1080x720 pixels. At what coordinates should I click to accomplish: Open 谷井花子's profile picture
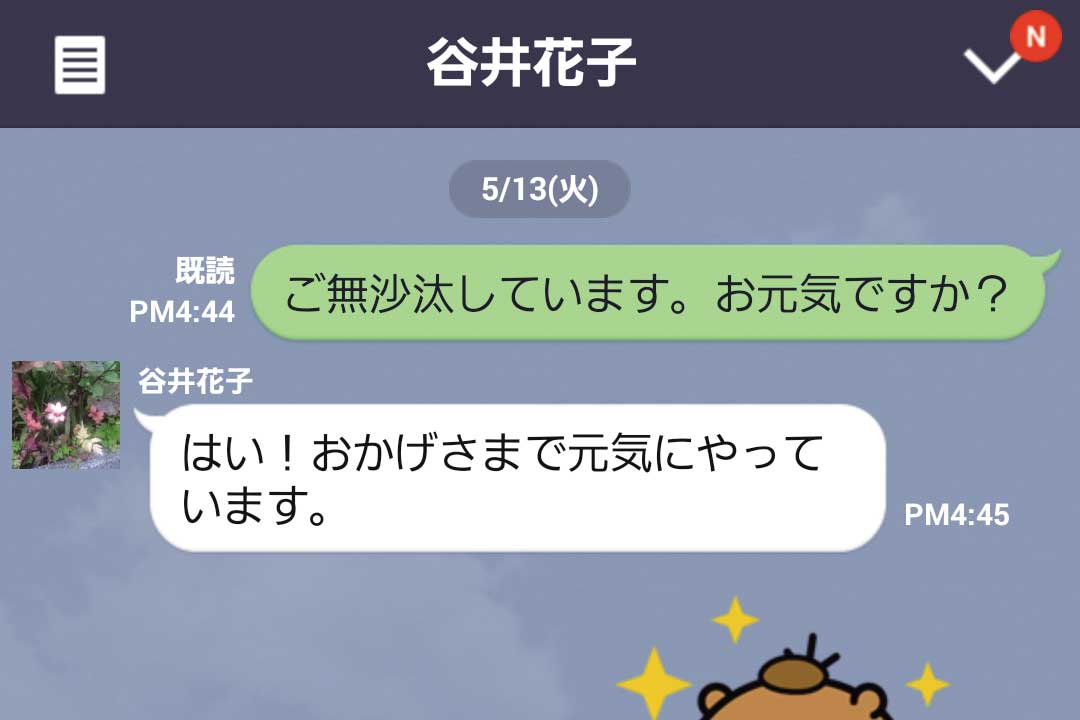[66, 415]
